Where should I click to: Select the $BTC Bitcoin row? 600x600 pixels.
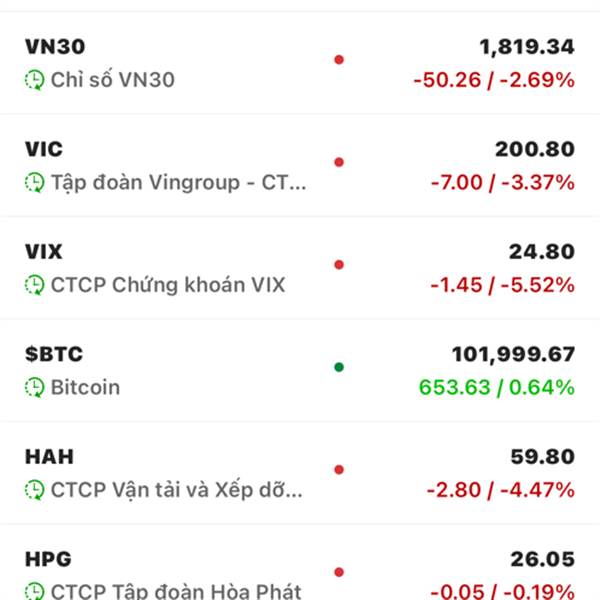300,370
